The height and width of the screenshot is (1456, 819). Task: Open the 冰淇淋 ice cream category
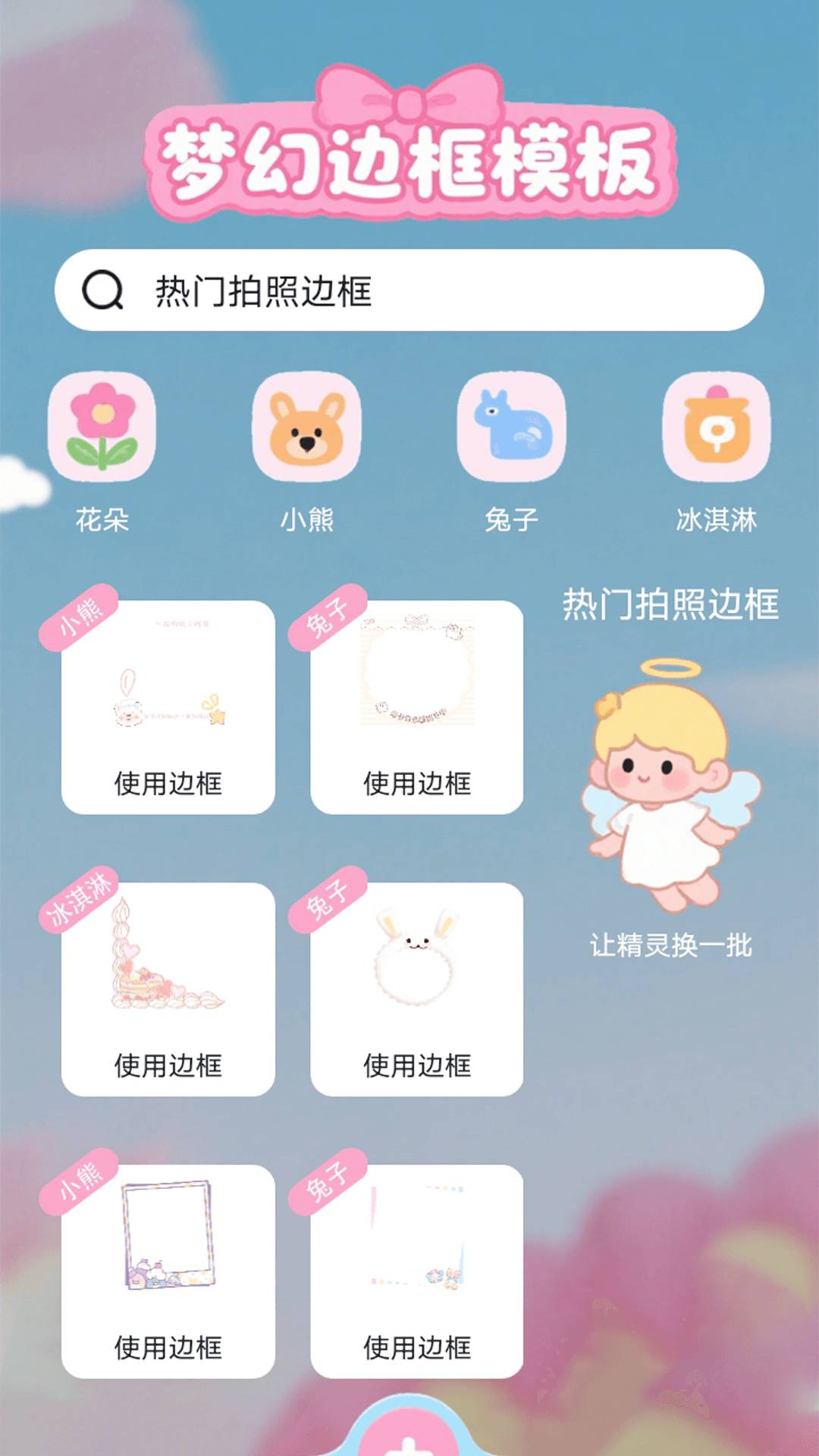click(713, 428)
